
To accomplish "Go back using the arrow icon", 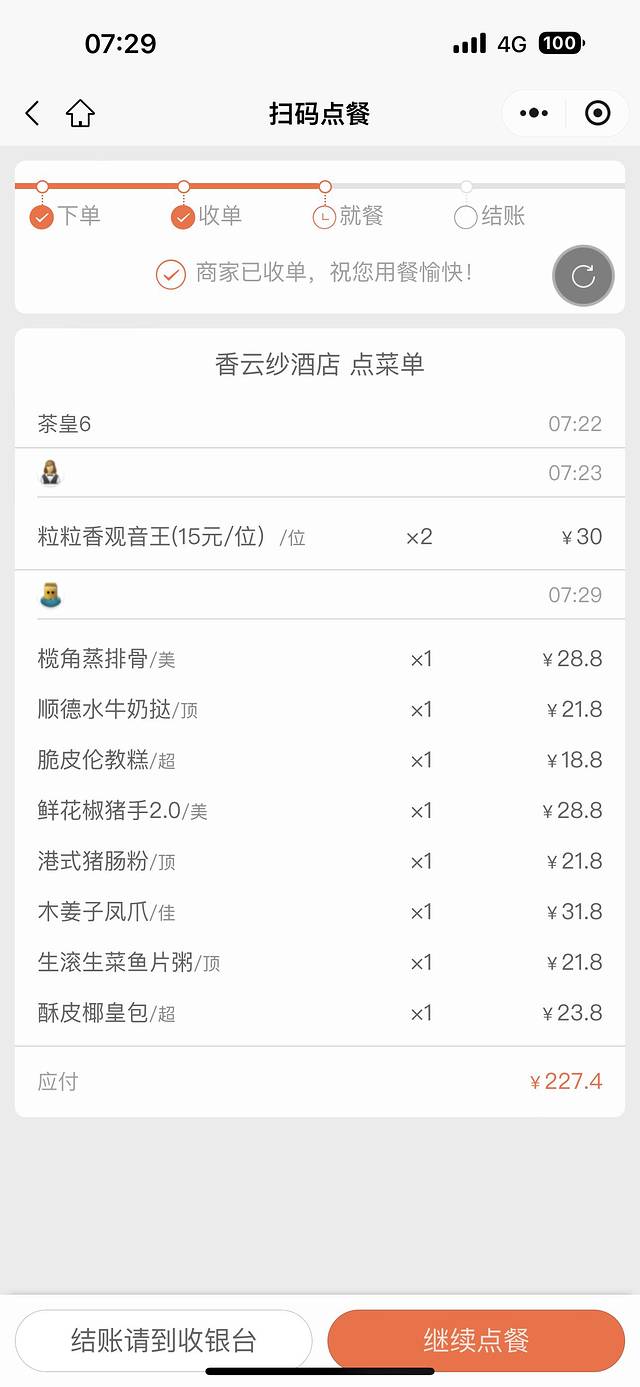I will (32, 113).
